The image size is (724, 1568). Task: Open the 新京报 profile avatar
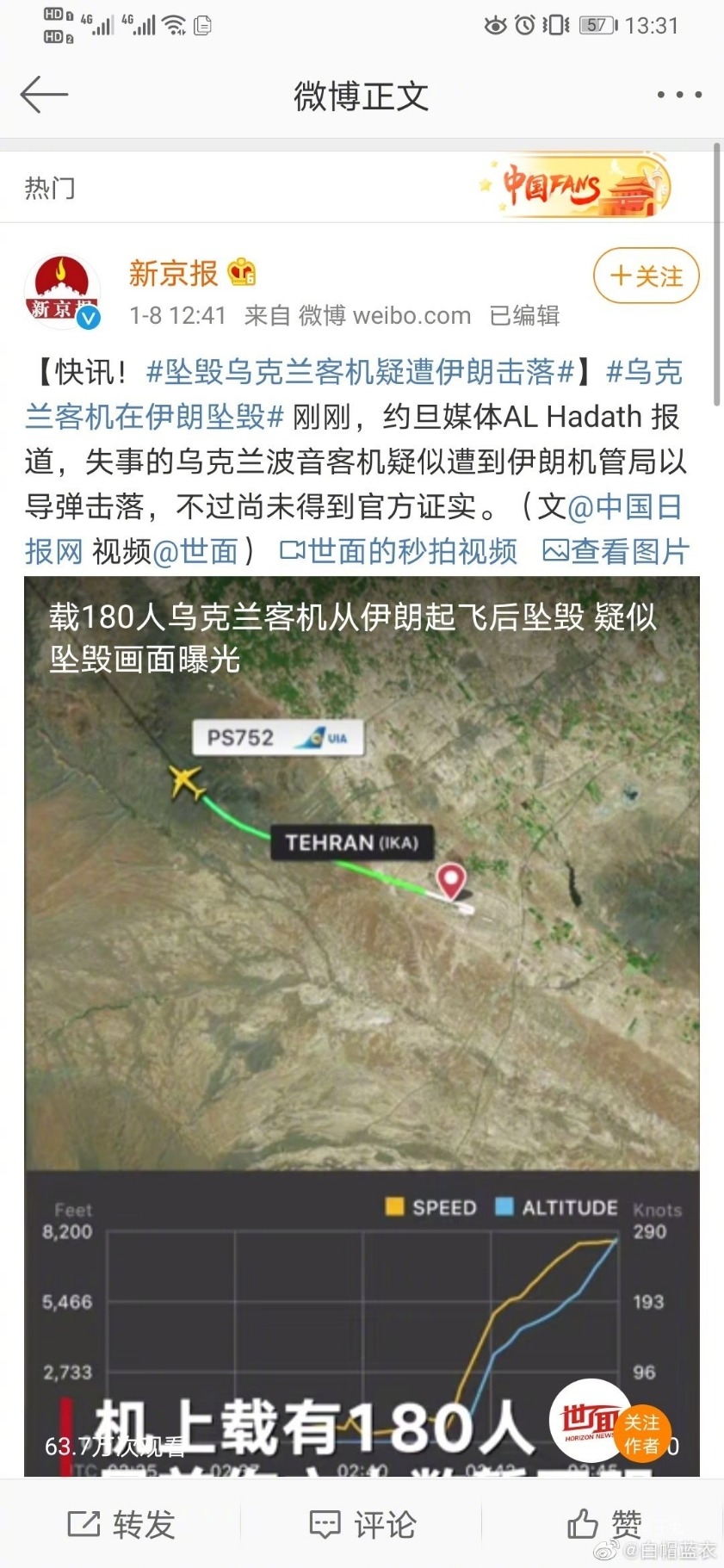click(x=62, y=293)
